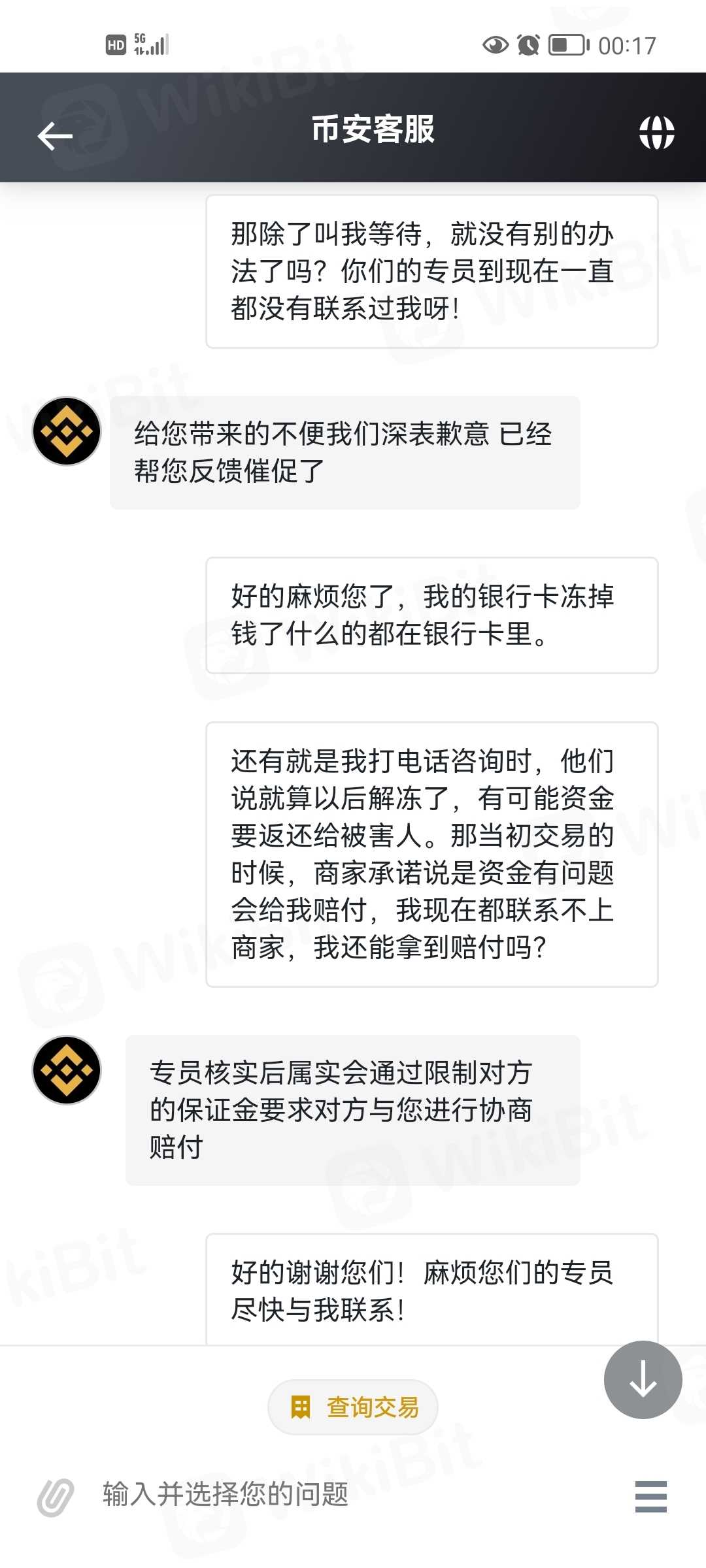The image size is (706, 1568).
Task: Open the attachment paperclip
Action: coord(56,1497)
